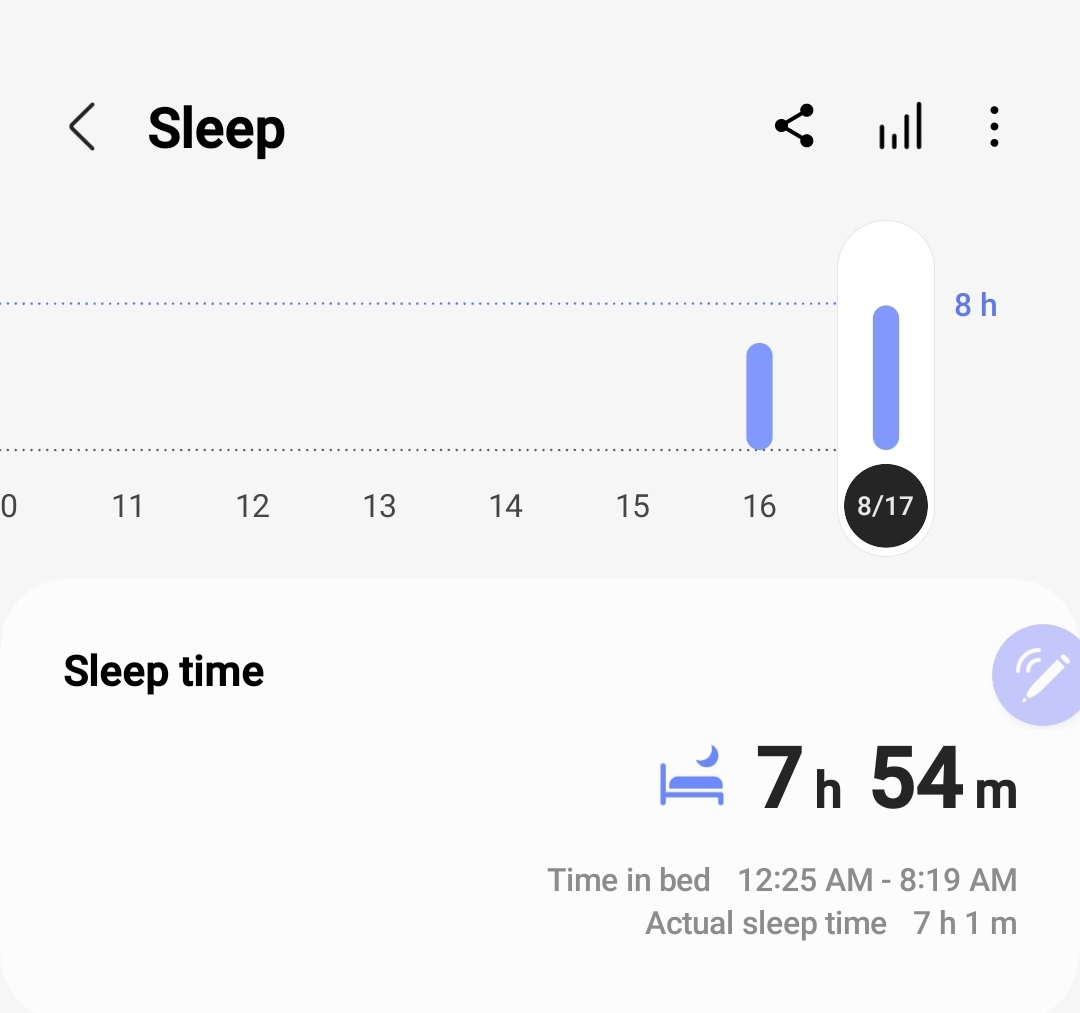Screen dimensions: 1080x1013
Task: Pick day 12 on the chart
Action: point(253,507)
